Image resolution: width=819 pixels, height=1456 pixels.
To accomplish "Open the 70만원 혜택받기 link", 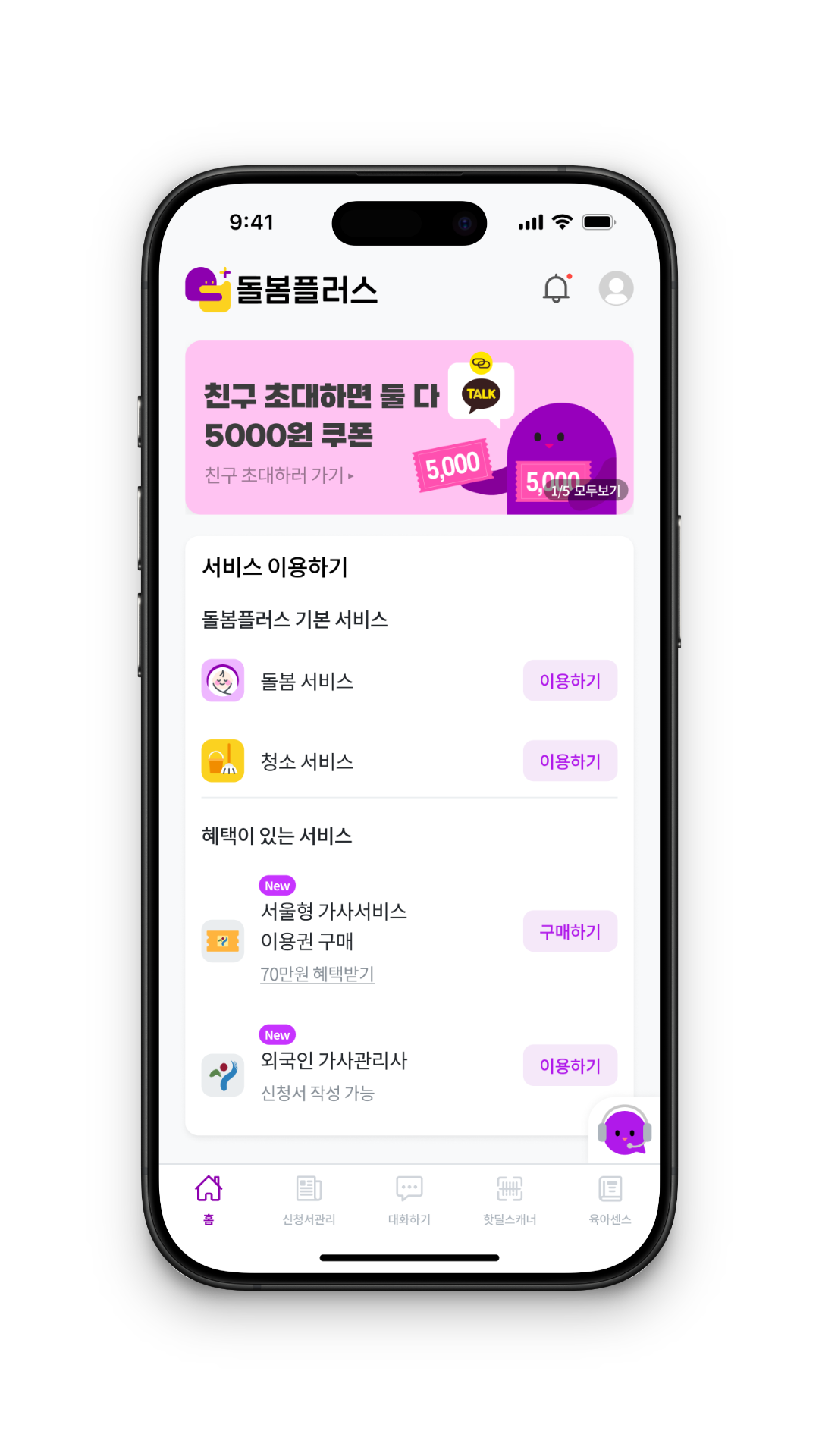I will [317, 974].
